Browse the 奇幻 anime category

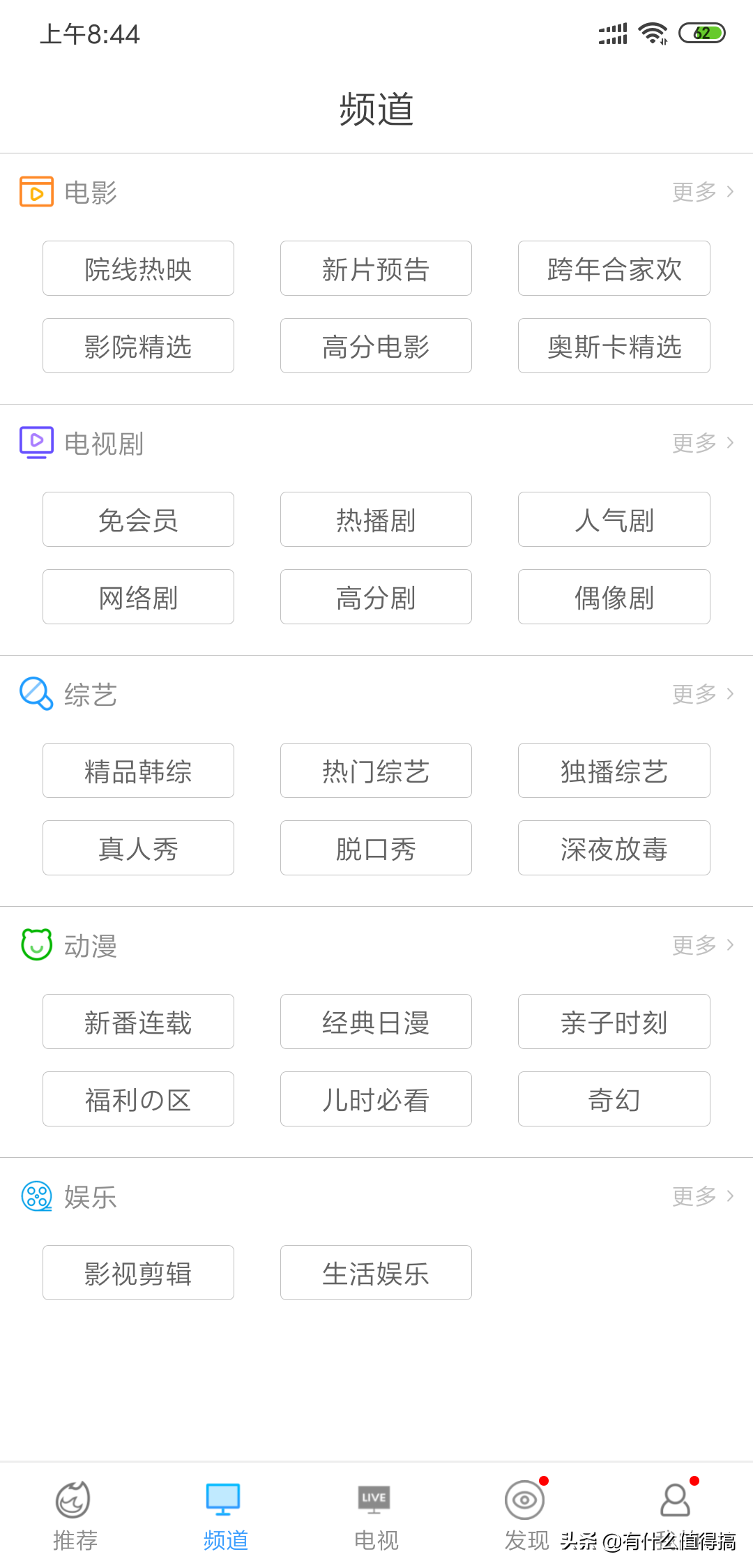(614, 1099)
